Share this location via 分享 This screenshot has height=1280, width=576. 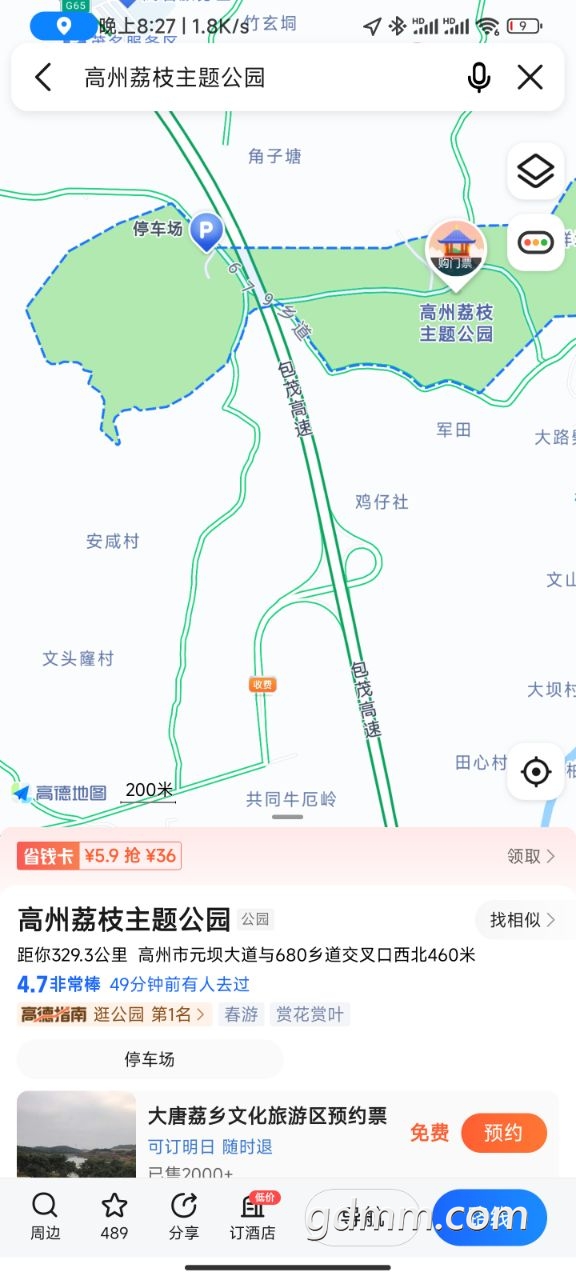tap(184, 1216)
